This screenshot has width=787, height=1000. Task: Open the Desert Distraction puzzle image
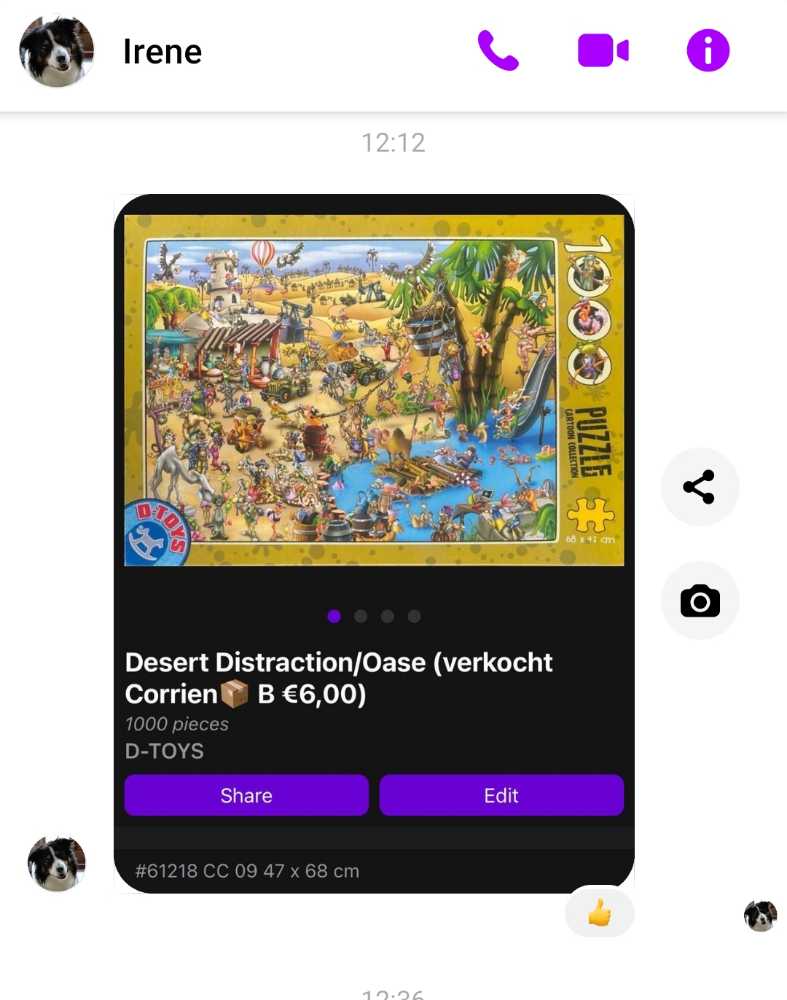(373, 390)
